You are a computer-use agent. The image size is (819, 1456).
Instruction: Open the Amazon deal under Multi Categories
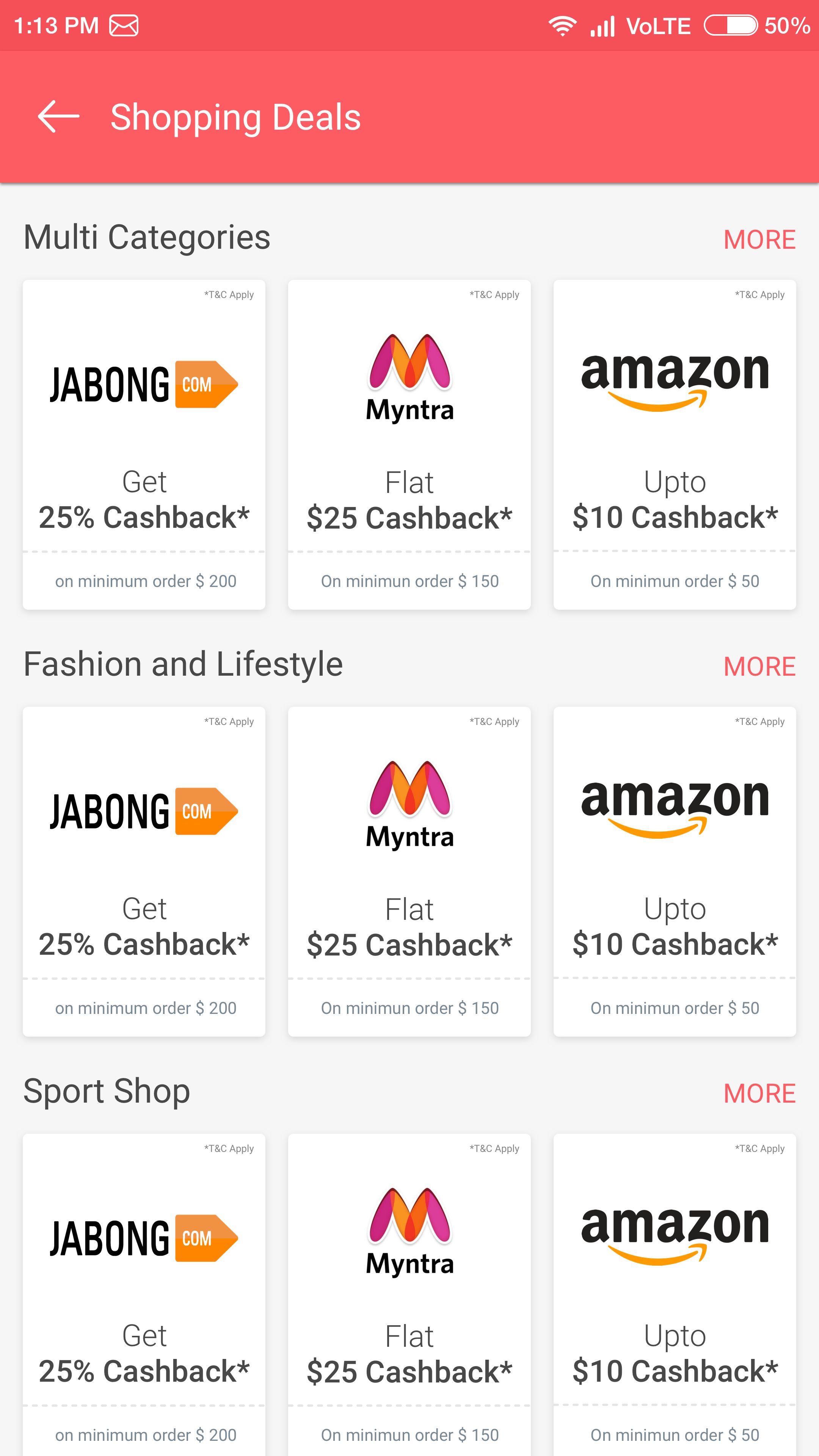click(674, 444)
